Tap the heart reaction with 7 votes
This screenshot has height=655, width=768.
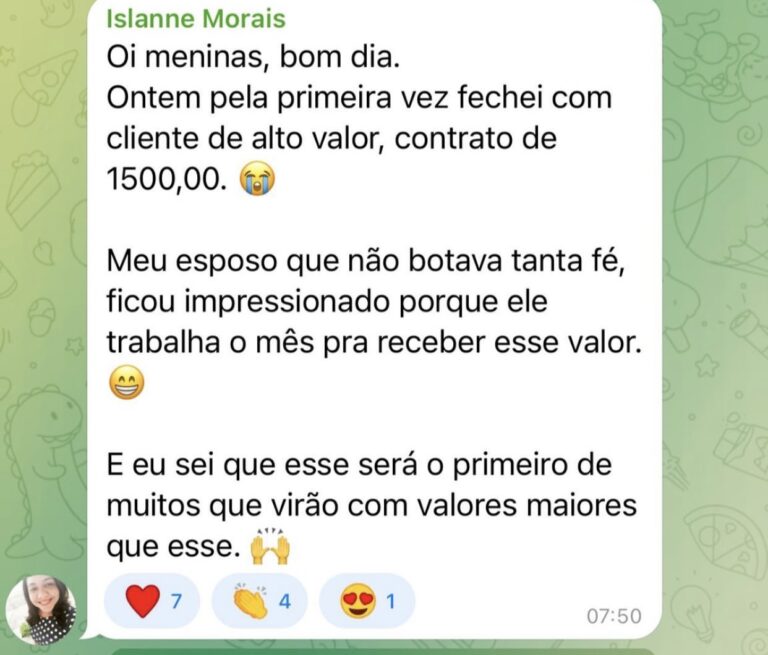coord(152,601)
